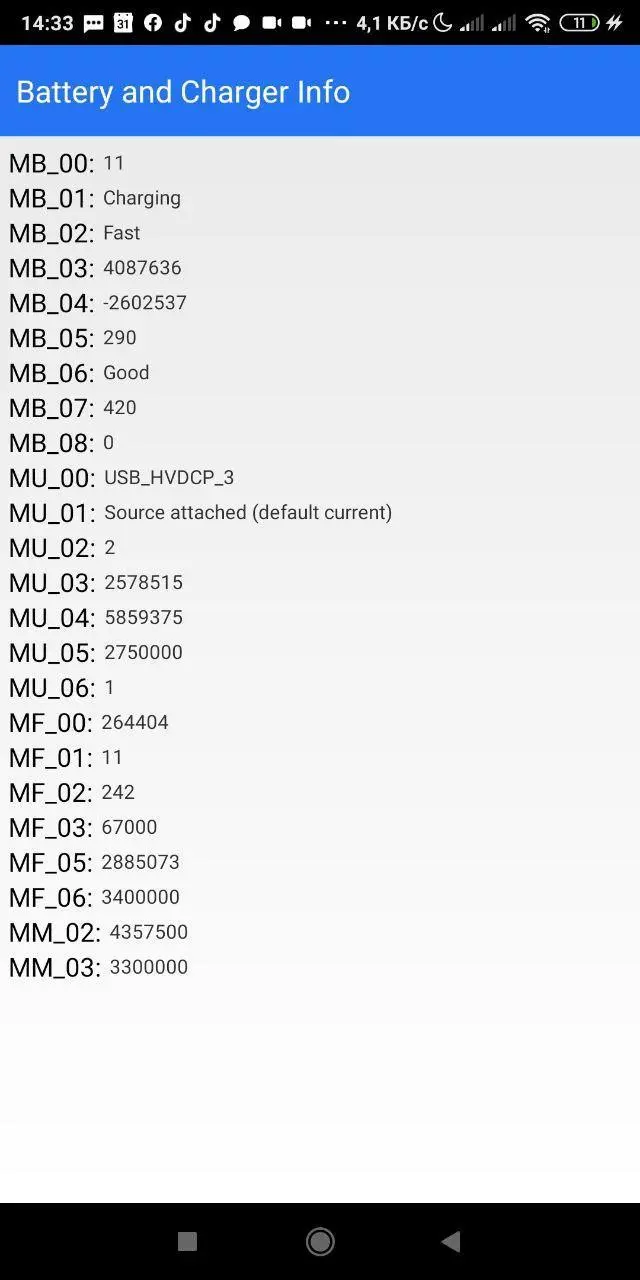The width and height of the screenshot is (640, 1280).
Task: Open recent apps with the square button
Action: [187, 1241]
